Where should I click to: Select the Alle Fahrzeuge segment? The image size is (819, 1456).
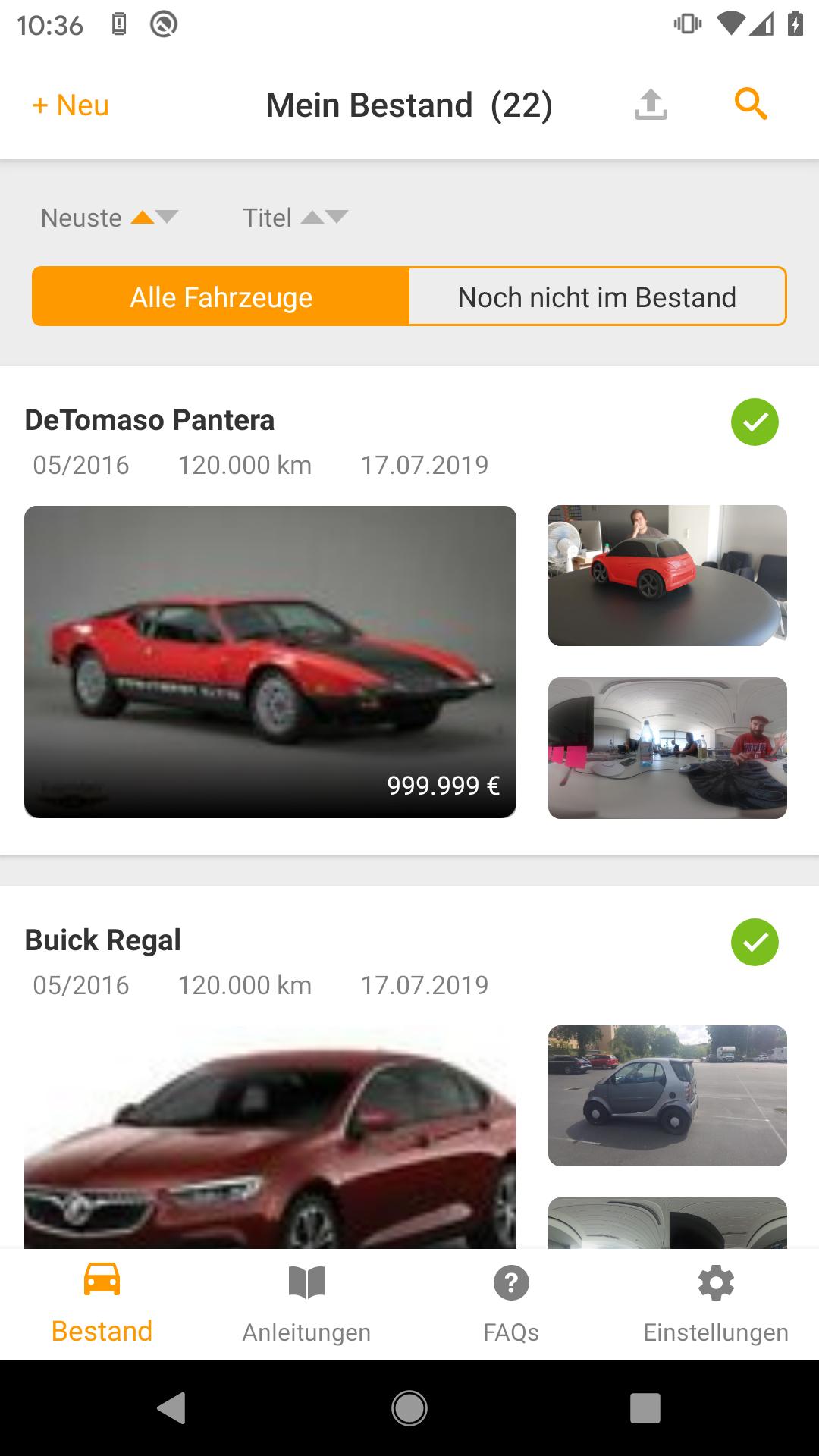[x=221, y=297]
